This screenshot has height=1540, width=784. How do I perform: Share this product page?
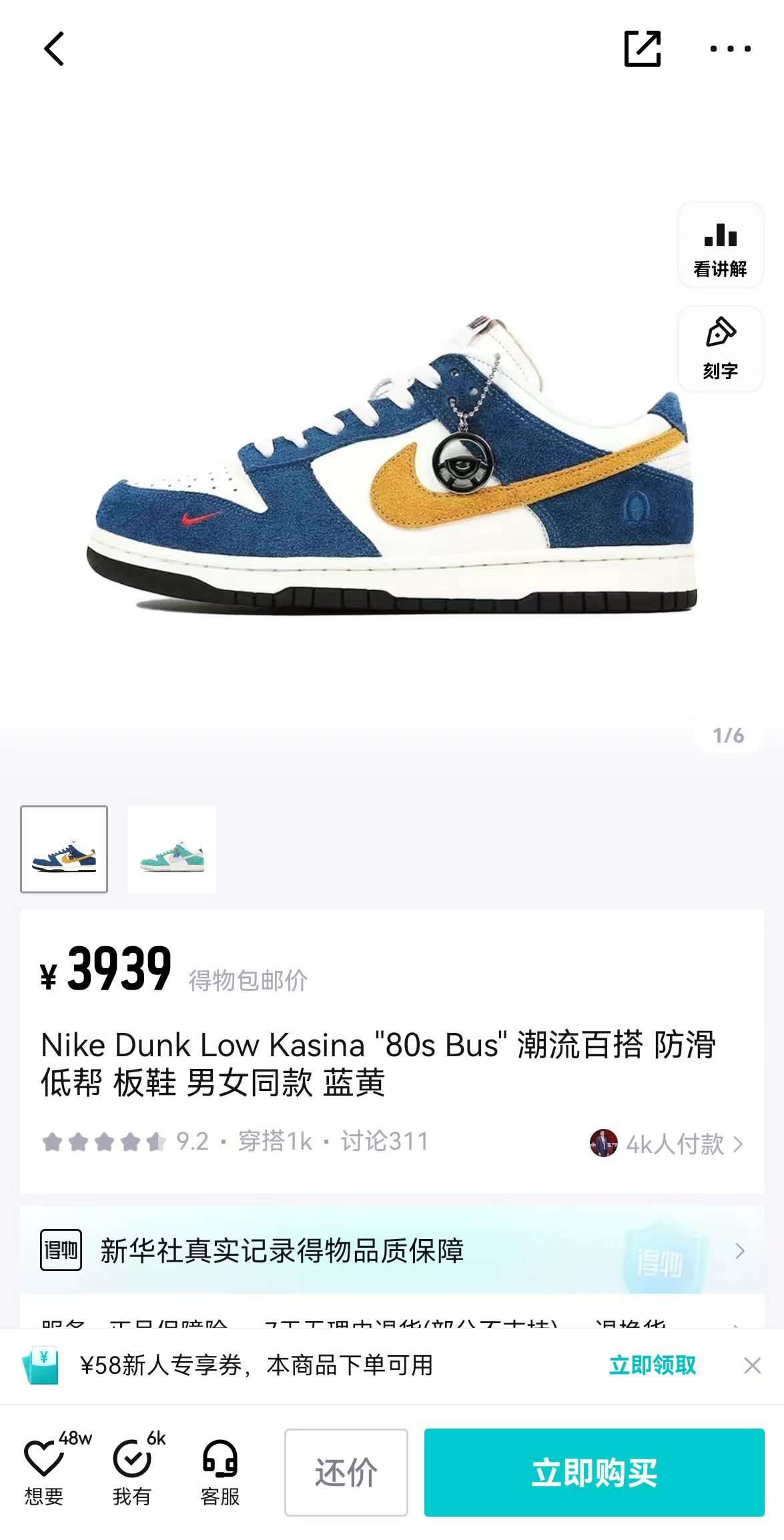coord(642,48)
